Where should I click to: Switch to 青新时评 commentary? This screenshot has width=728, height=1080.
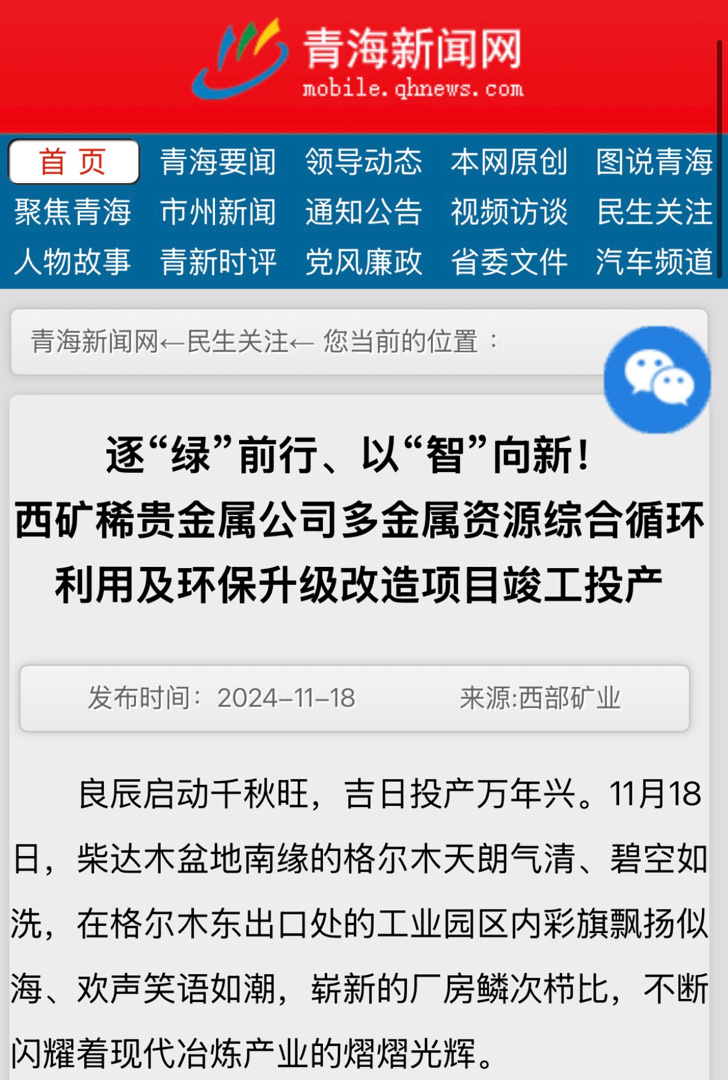click(x=218, y=262)
